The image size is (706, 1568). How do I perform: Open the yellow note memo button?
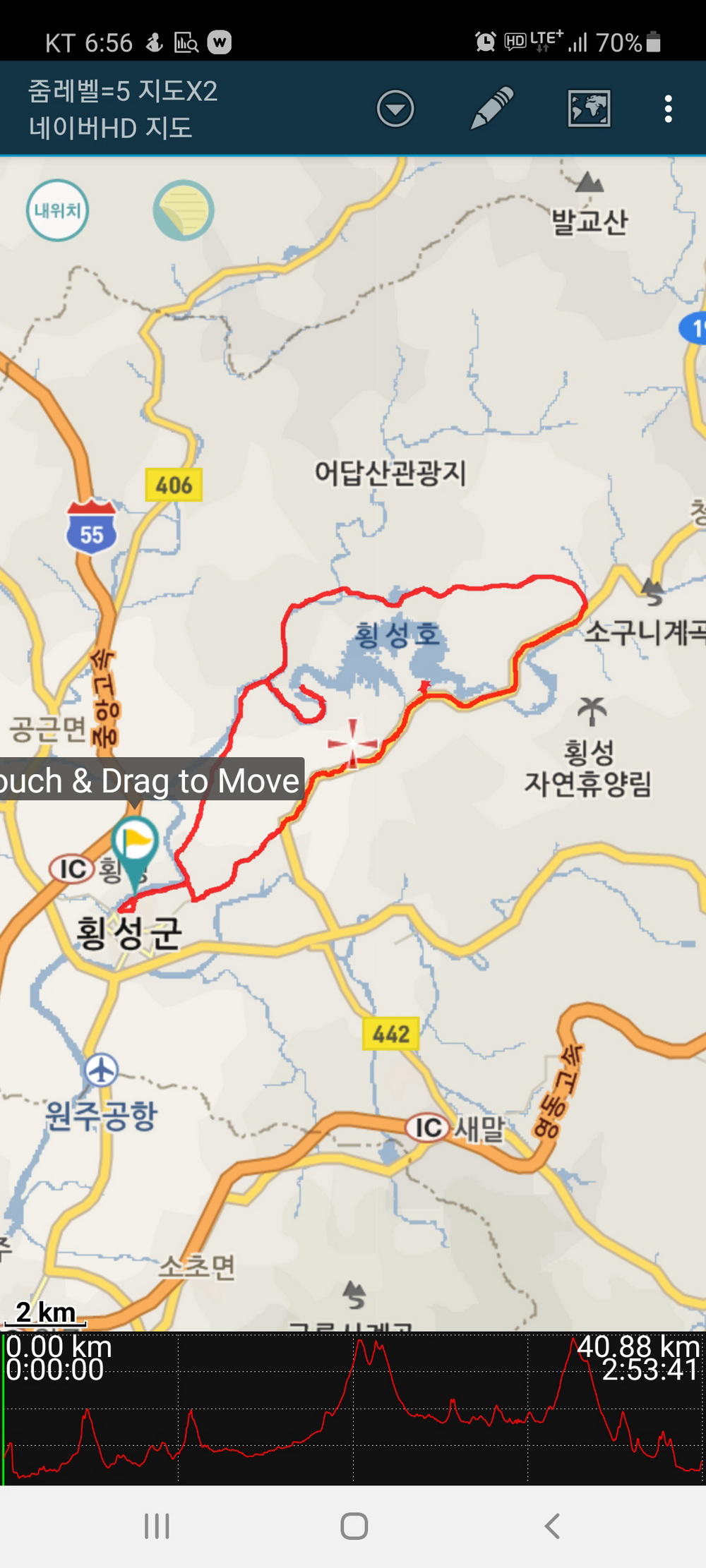(x=184, y=210)
